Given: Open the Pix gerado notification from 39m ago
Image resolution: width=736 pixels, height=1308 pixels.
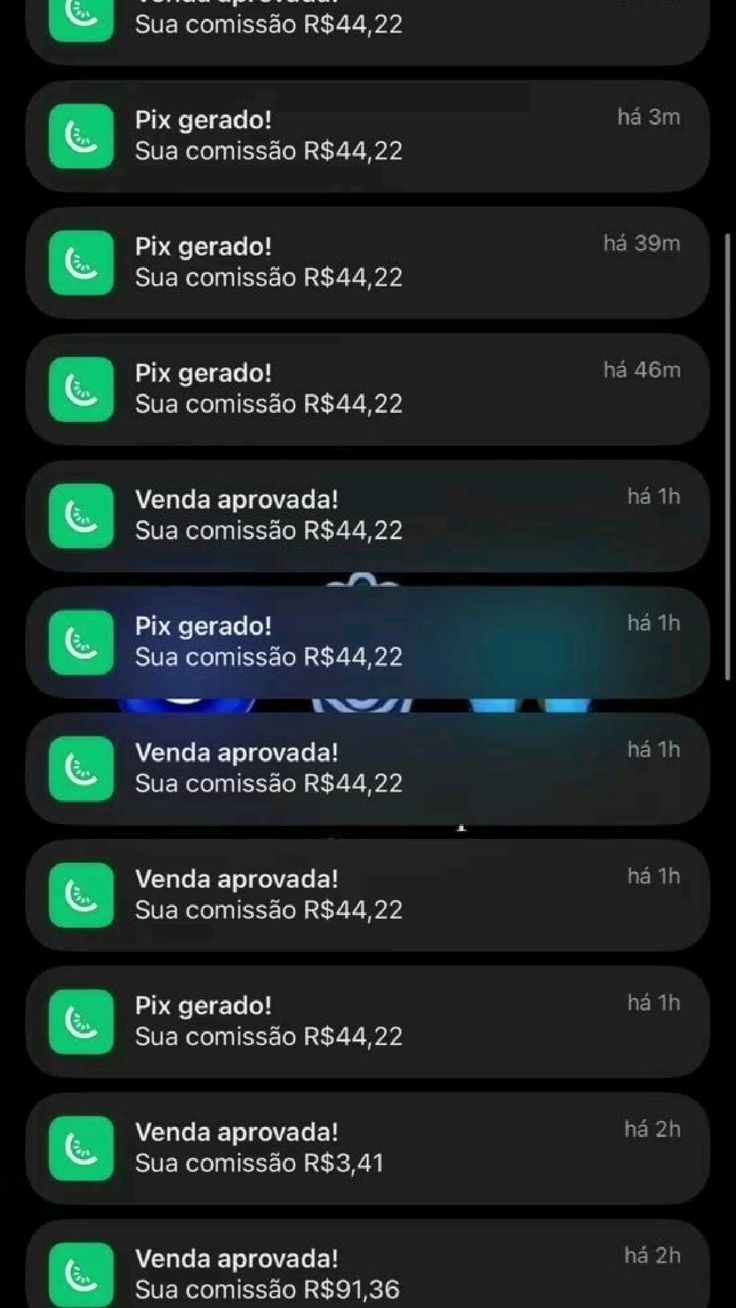Looking at the screenshot, I should click(368, 262).
